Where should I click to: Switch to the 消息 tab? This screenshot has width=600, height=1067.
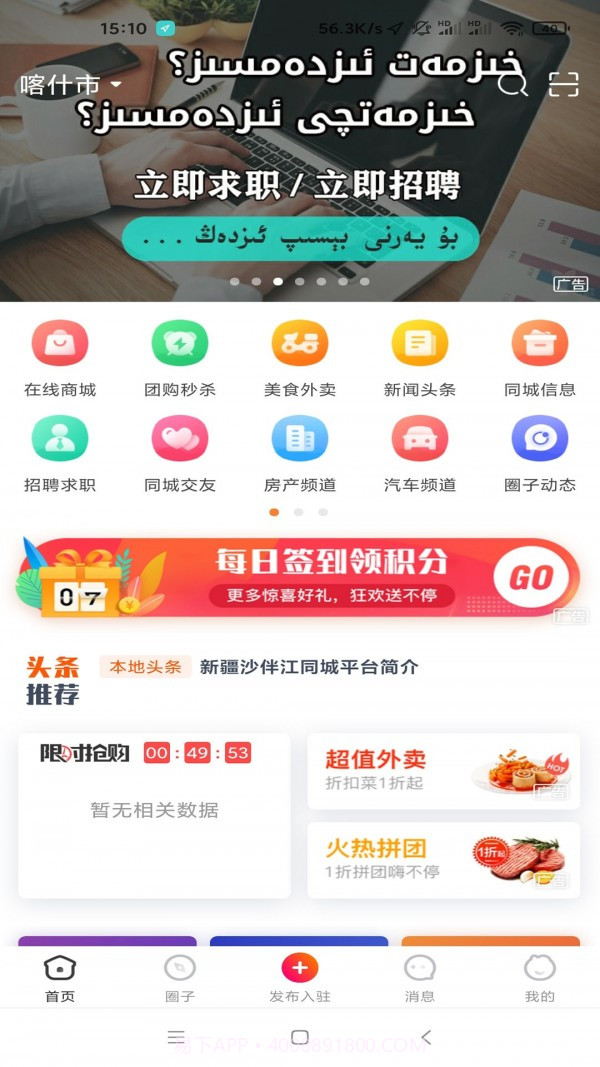[420, 977]
